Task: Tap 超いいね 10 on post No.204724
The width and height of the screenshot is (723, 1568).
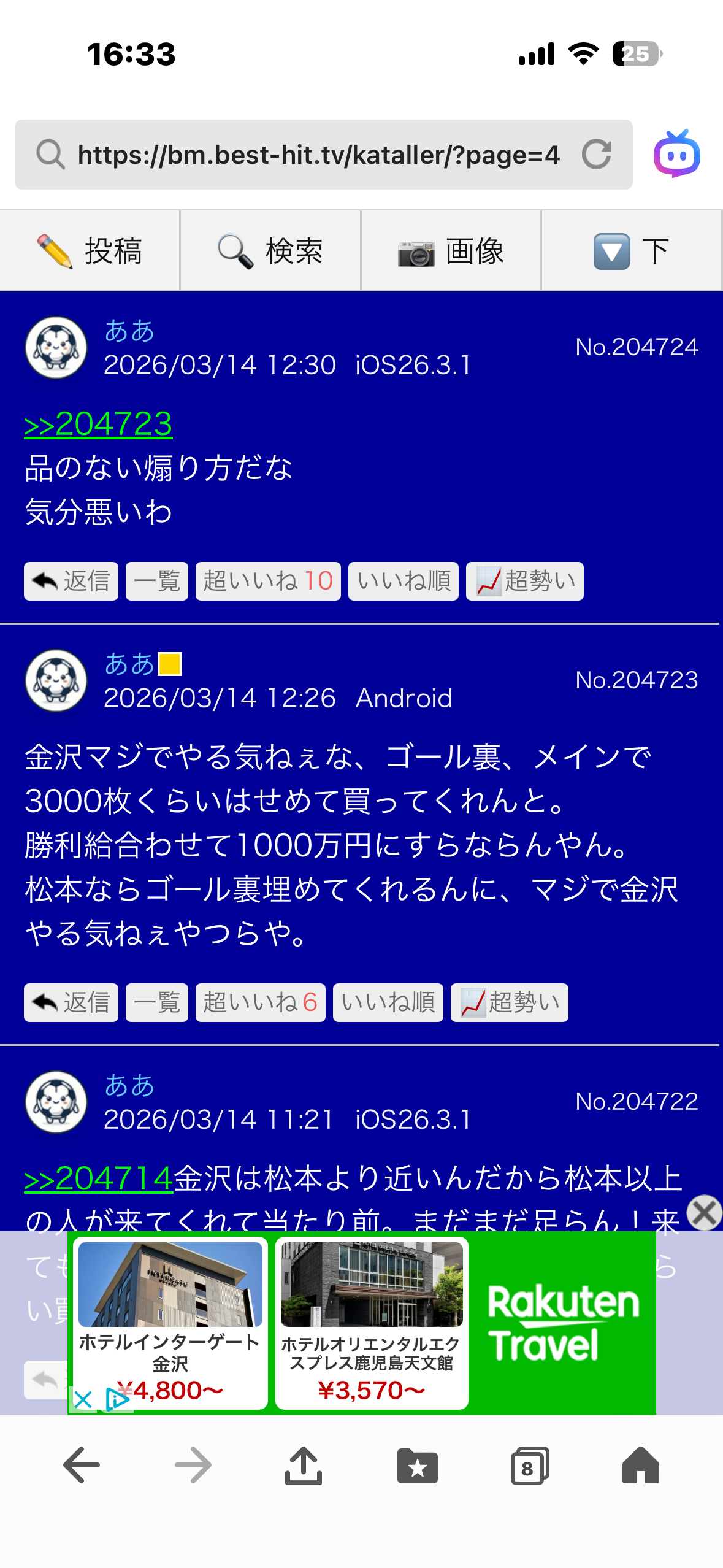Action: [268, 581]
